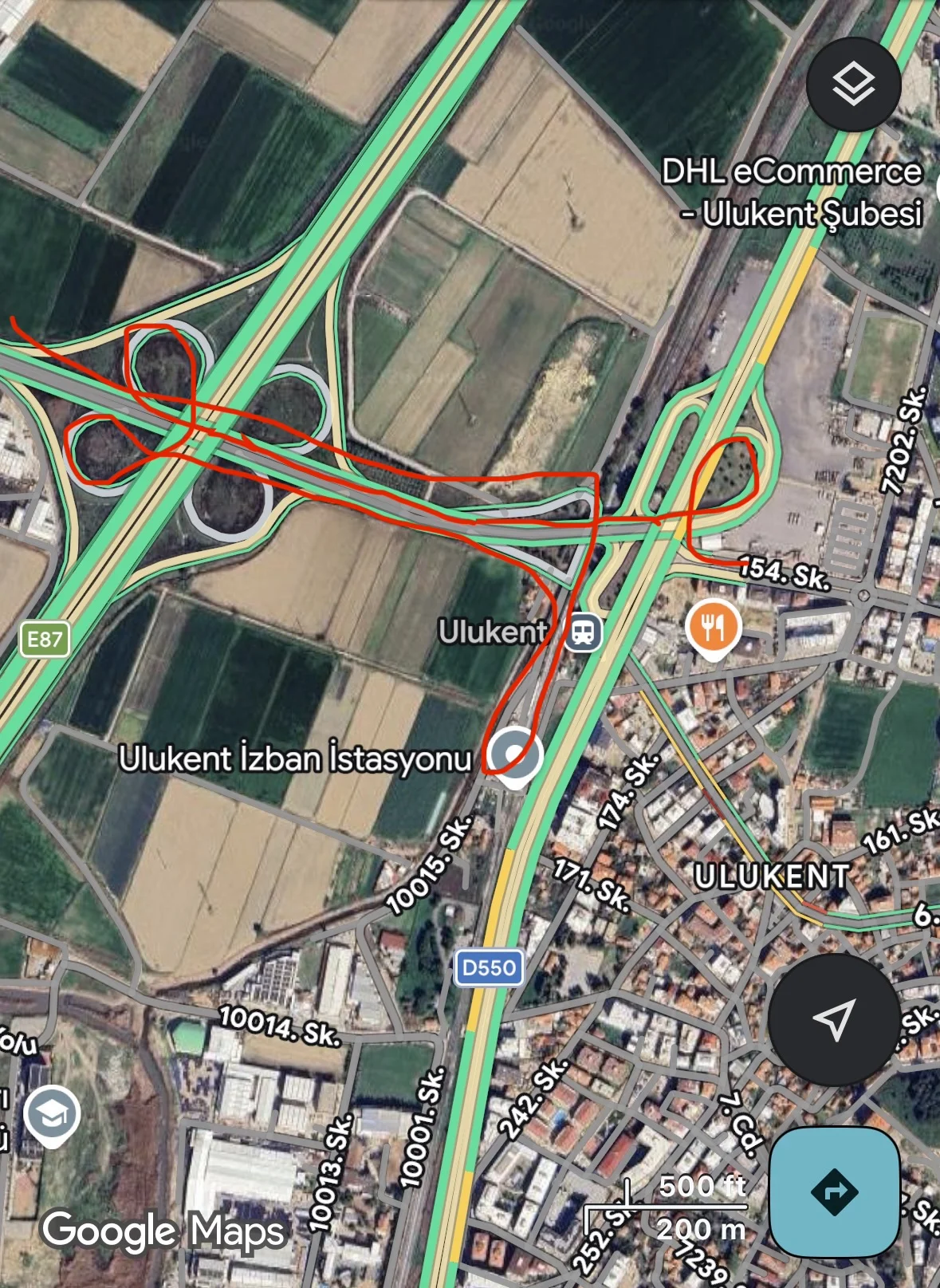The height and width of the screenshot is (1288, 940).
Task: Open directions with the blue arrow button
Action: tap(835, 1191)
